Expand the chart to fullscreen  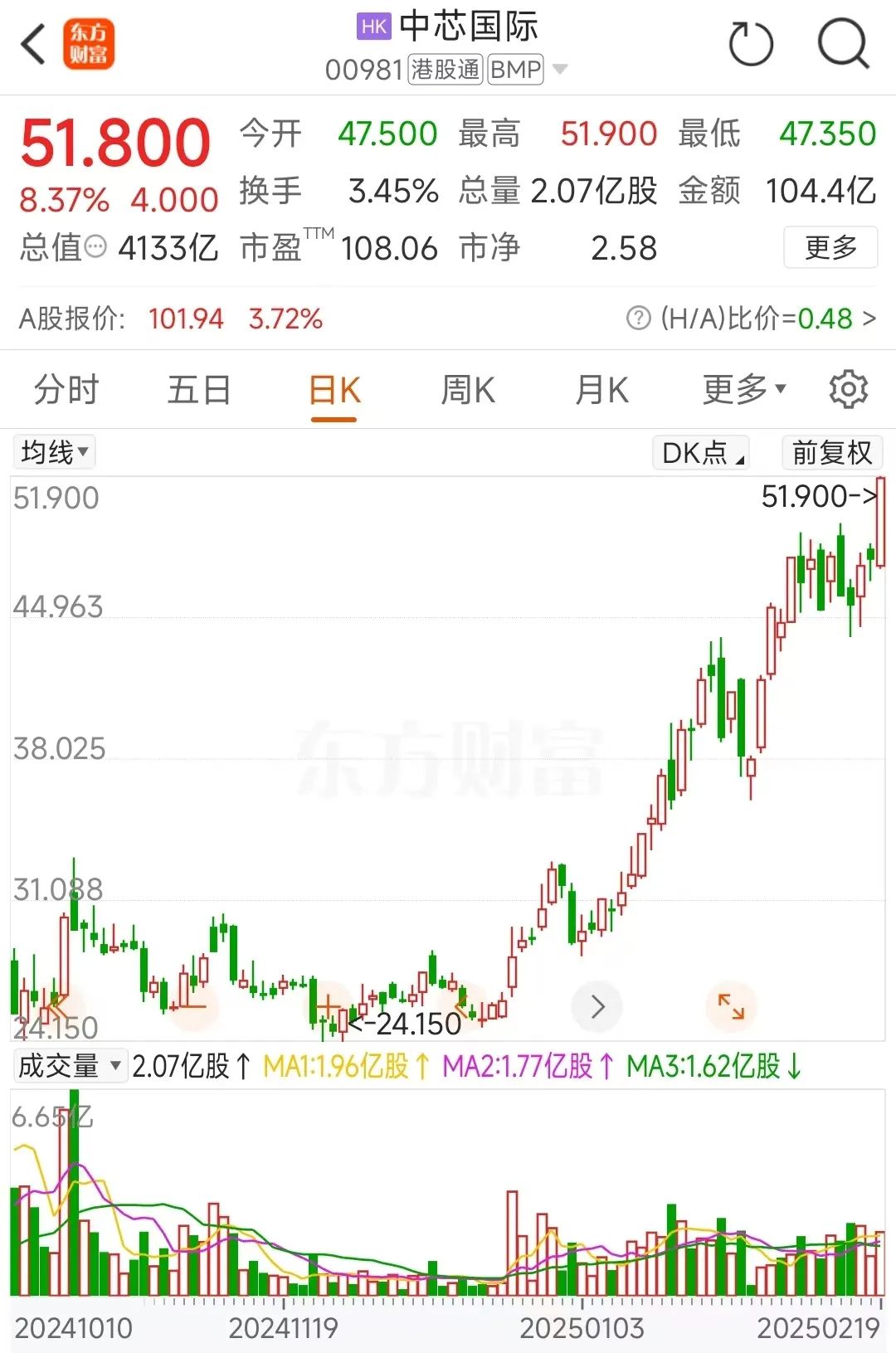[731, 1007]
